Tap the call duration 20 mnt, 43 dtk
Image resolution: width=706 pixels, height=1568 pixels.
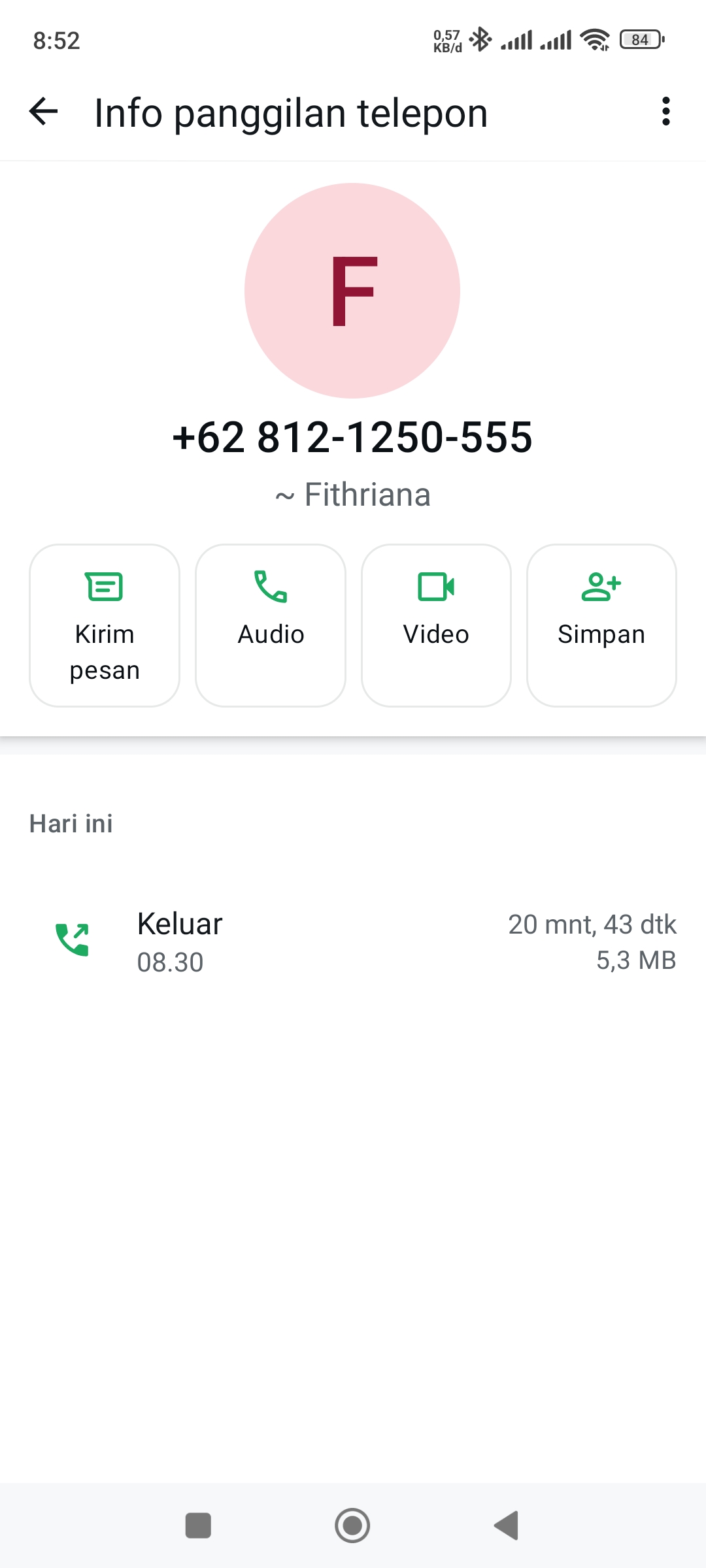593,924
